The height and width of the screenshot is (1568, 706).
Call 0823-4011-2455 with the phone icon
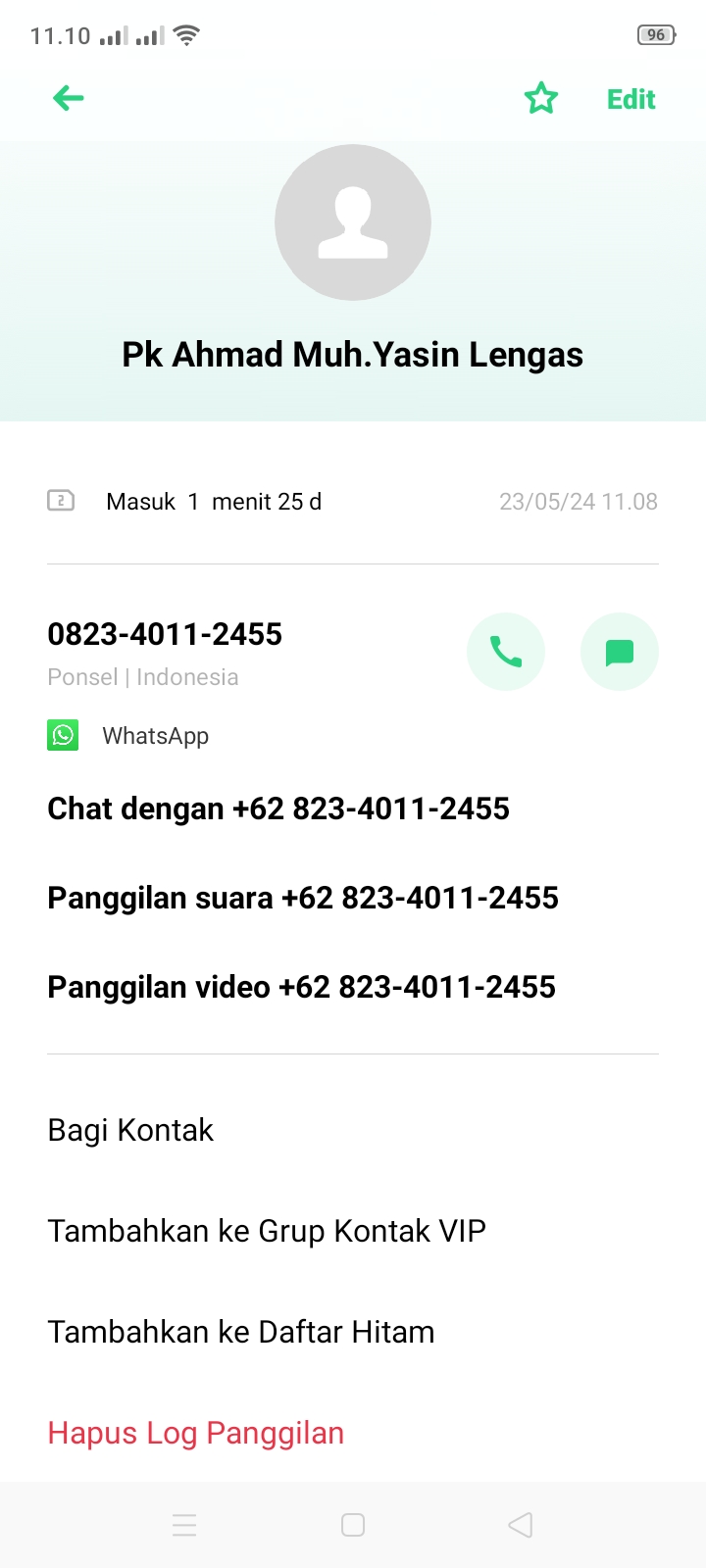pyautogui.click(x=506, y=652)
